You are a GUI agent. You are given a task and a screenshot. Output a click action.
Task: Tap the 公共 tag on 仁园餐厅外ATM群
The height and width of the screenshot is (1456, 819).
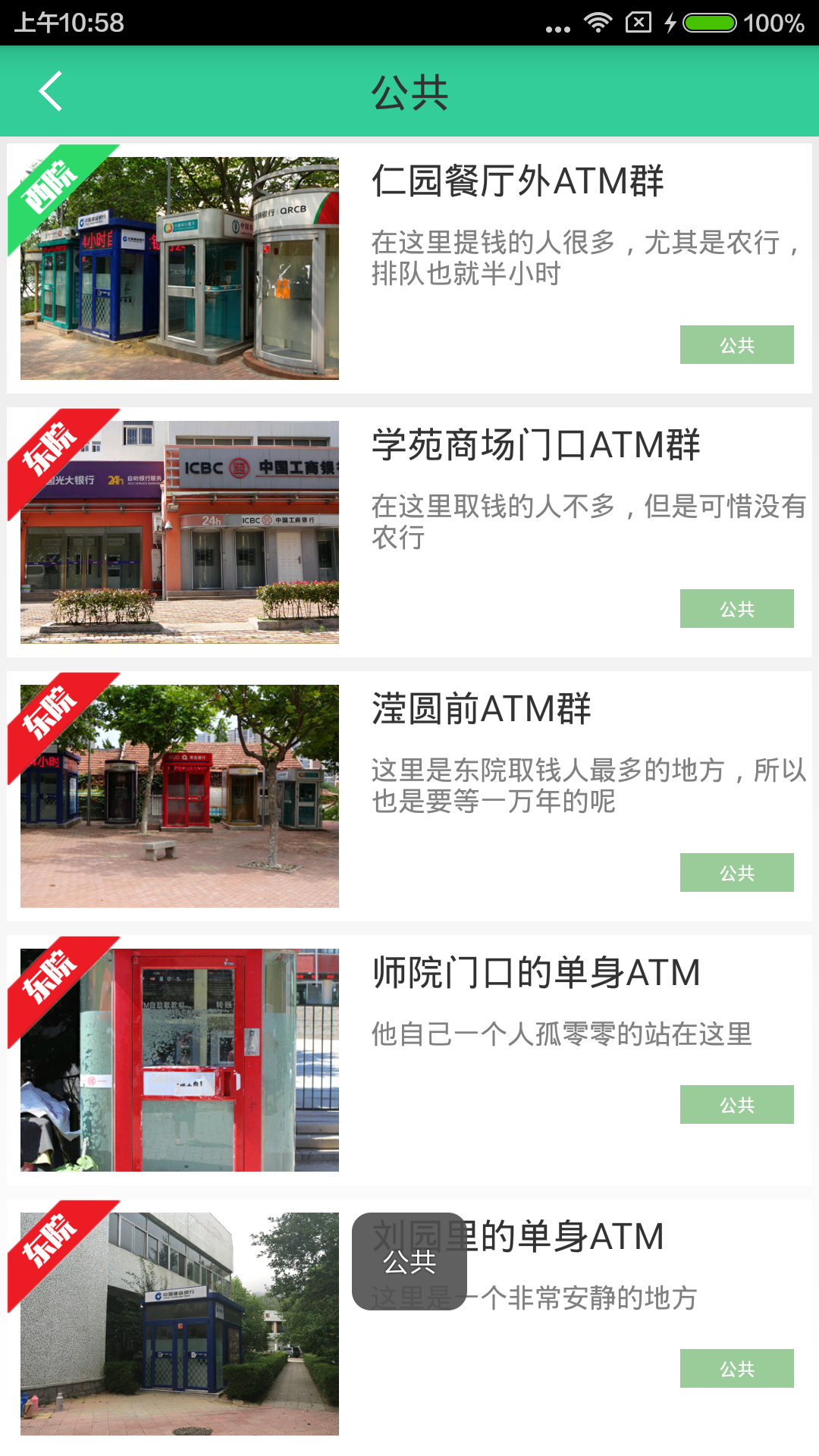coord(736,345)
